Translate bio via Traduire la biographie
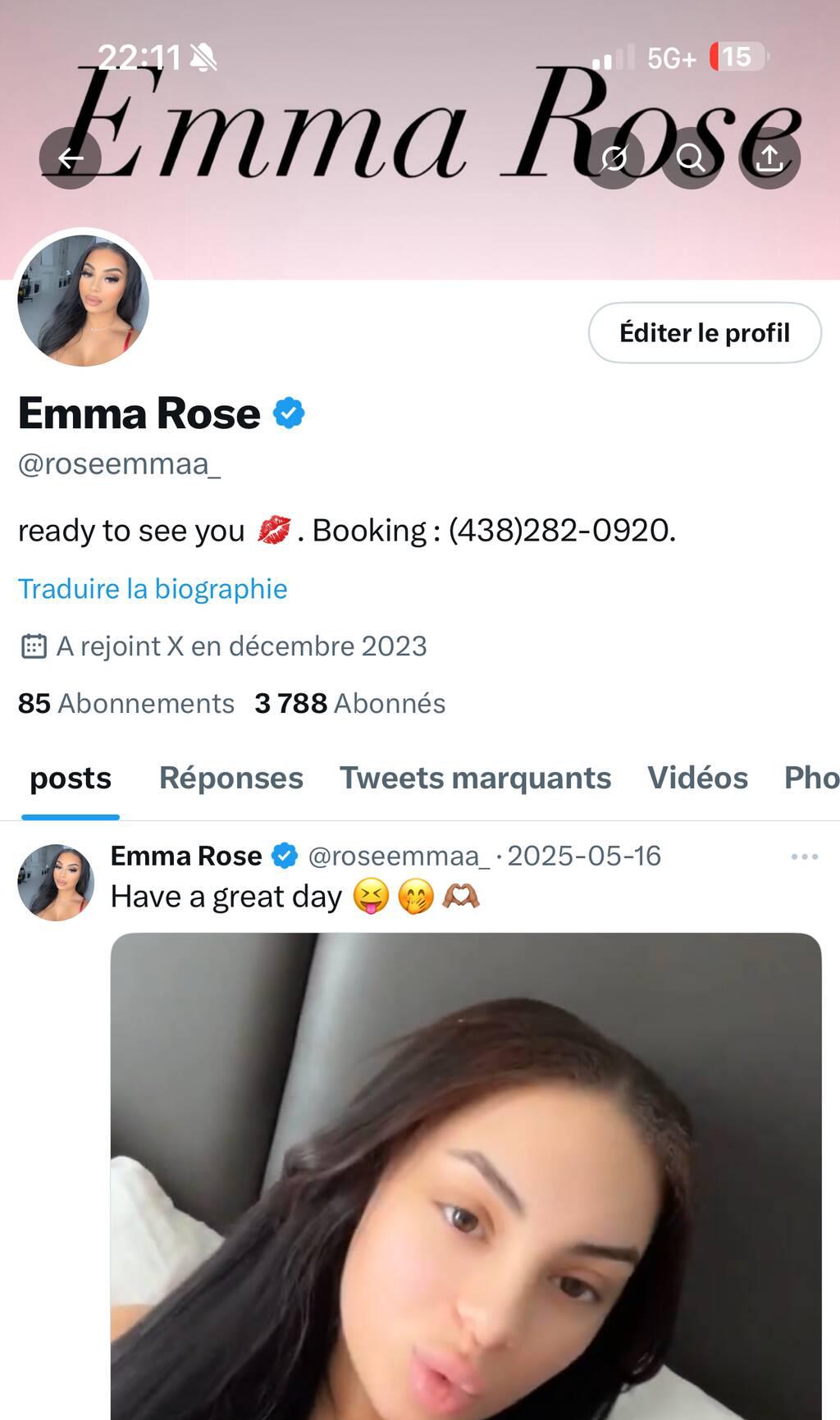 153,589
